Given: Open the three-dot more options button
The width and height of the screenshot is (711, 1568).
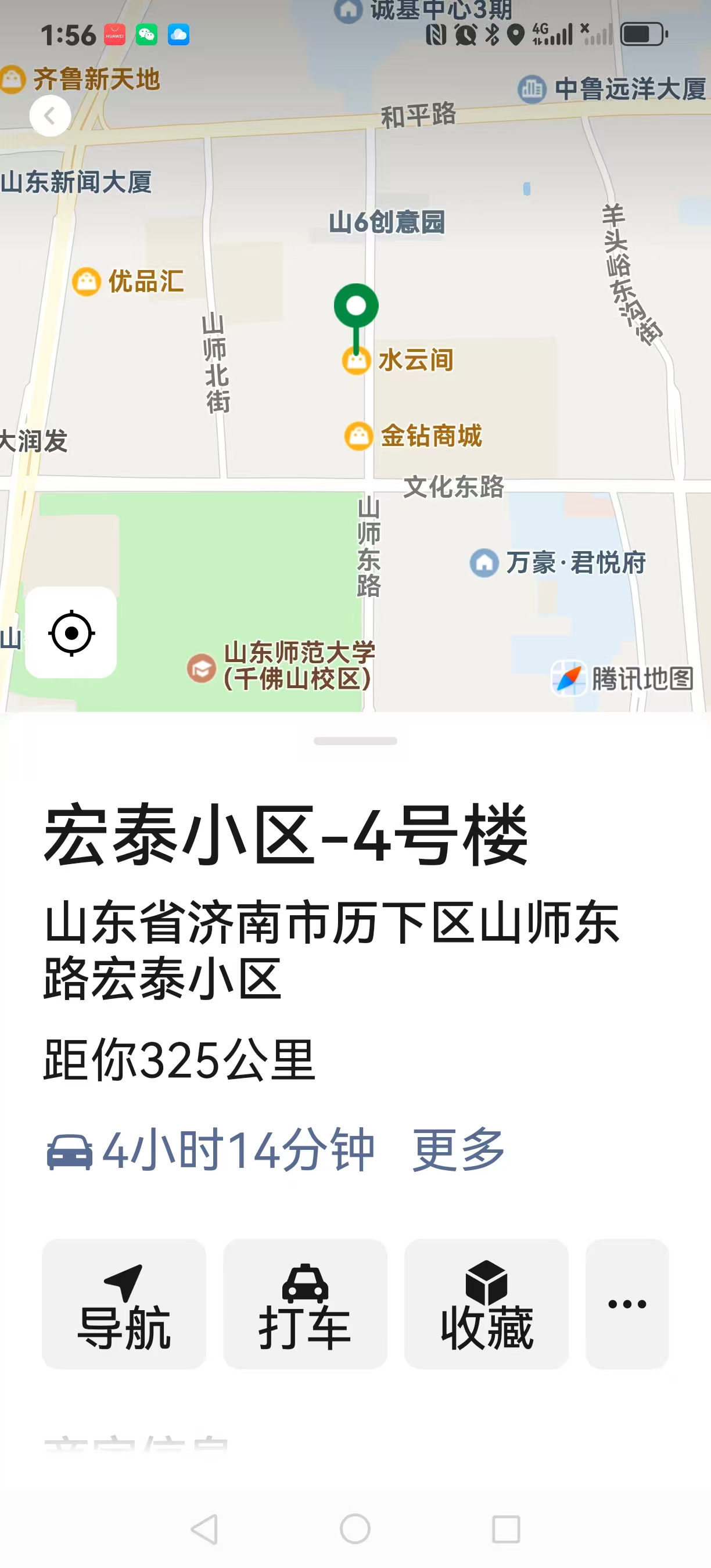Looking at the screenshot, I should pos(627,1304).
